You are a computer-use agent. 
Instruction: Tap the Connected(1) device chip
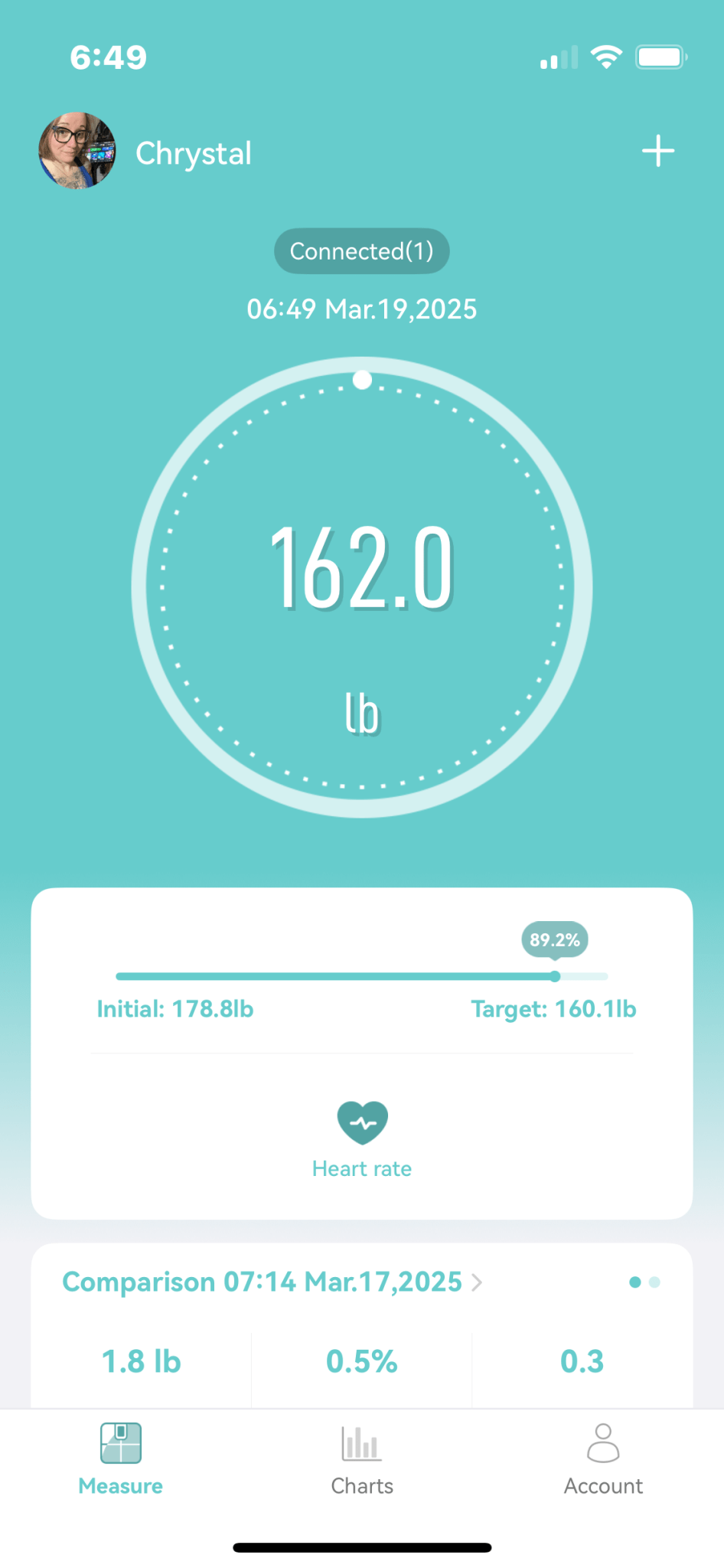(362, 251)
